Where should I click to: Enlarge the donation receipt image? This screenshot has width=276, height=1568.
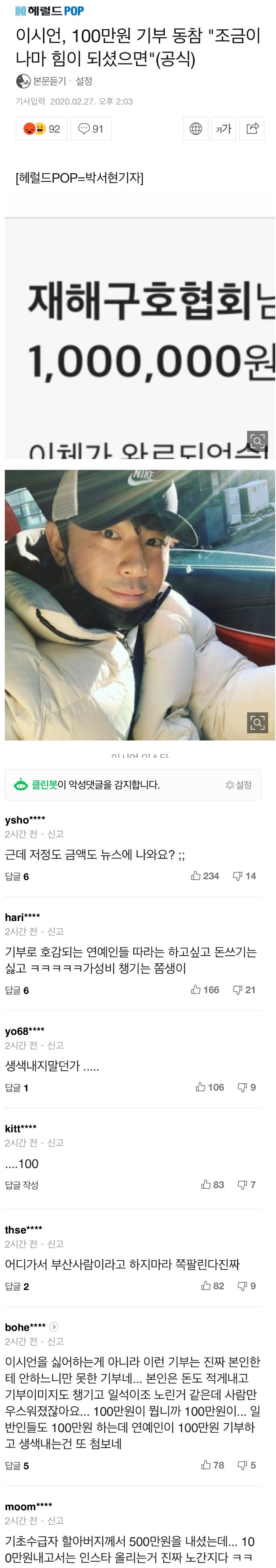pos(257,441)
